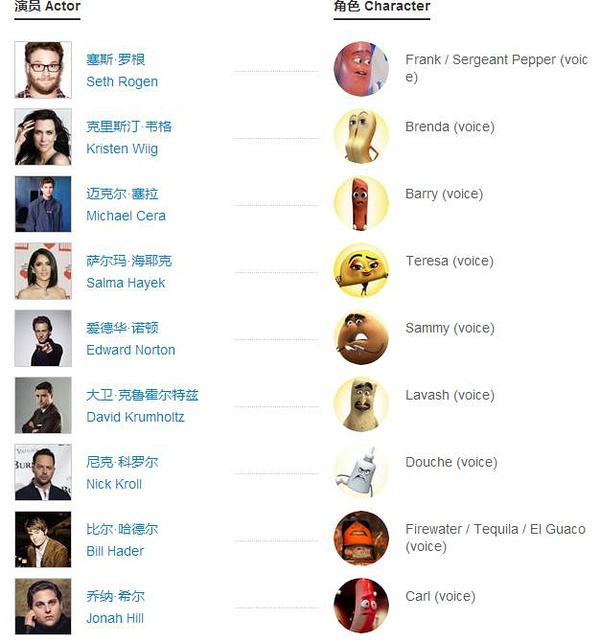
Task: Open Kristen Wiig's actor page
Action: tap(122, 149)
